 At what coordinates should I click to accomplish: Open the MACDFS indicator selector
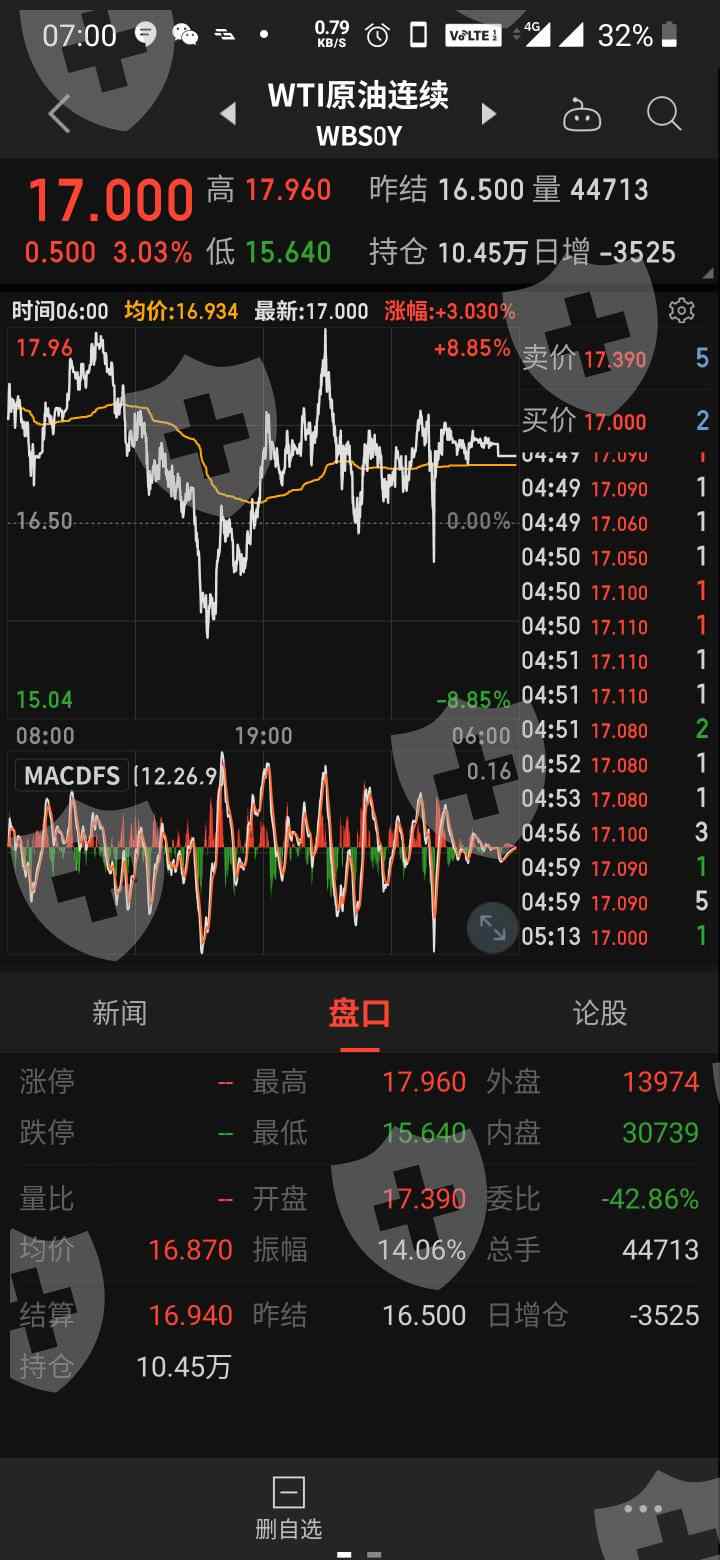(x=72, y=776)
